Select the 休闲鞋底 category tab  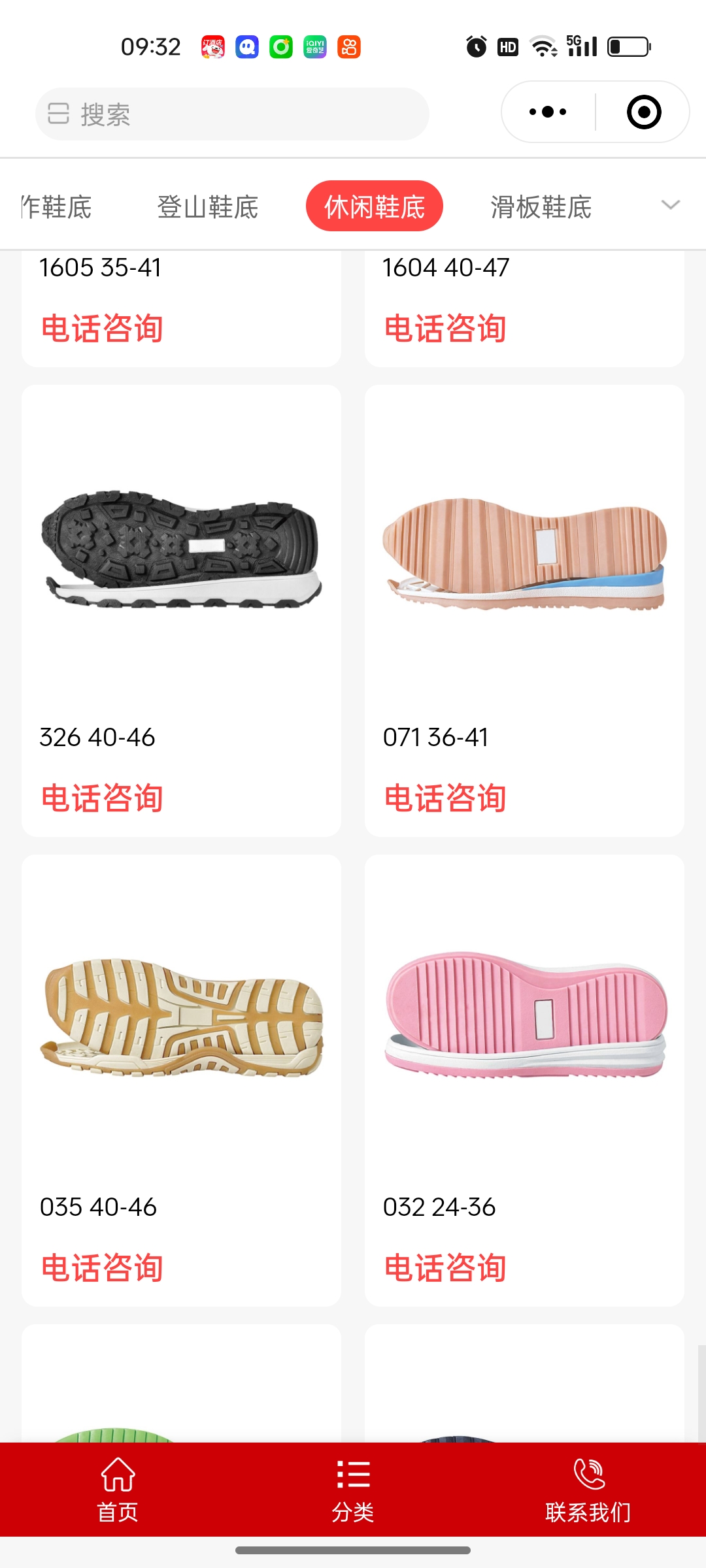pos(374,207)
